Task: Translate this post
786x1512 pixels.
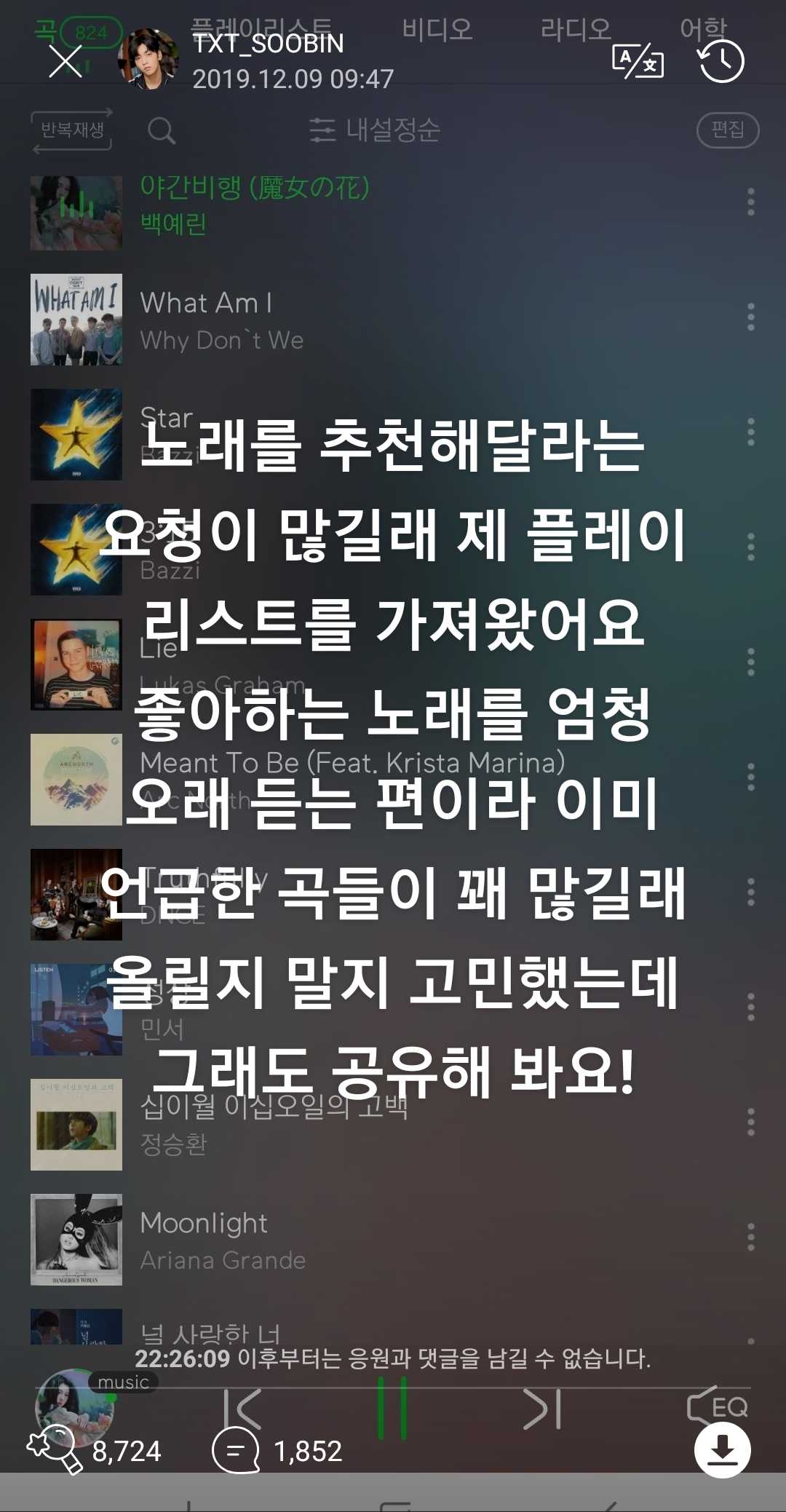Action: (638, 61)
